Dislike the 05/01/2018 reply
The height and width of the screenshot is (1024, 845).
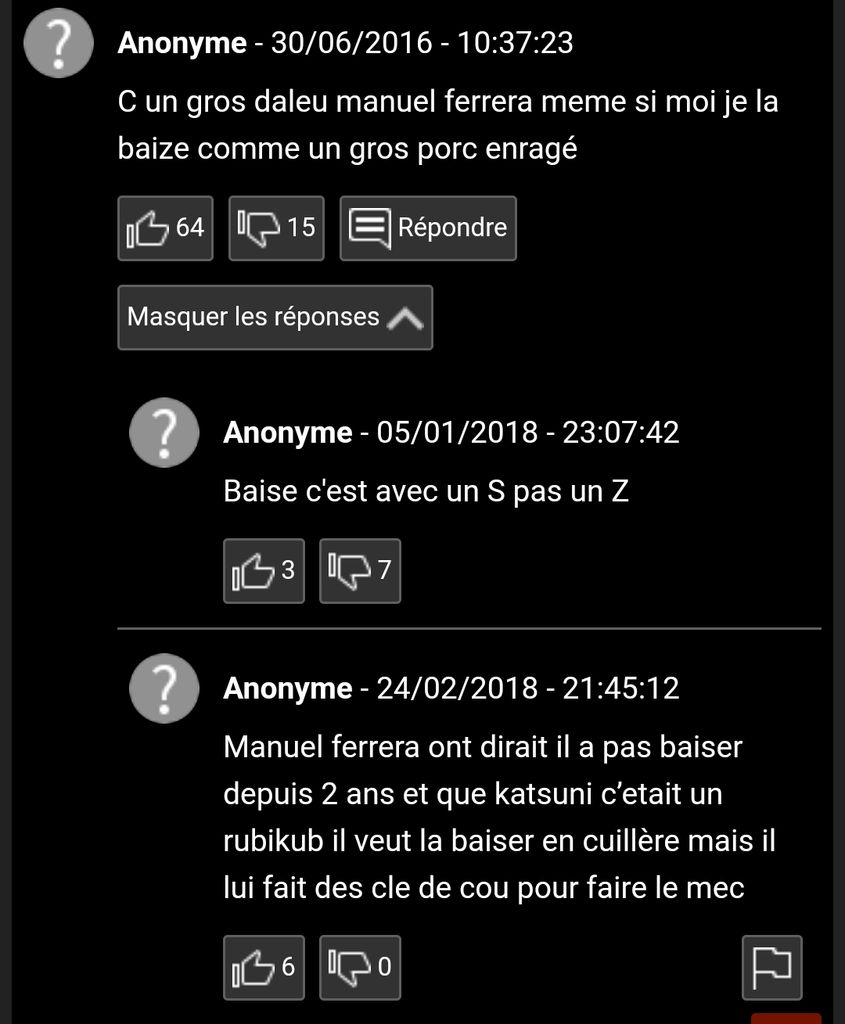coord(360,571)
